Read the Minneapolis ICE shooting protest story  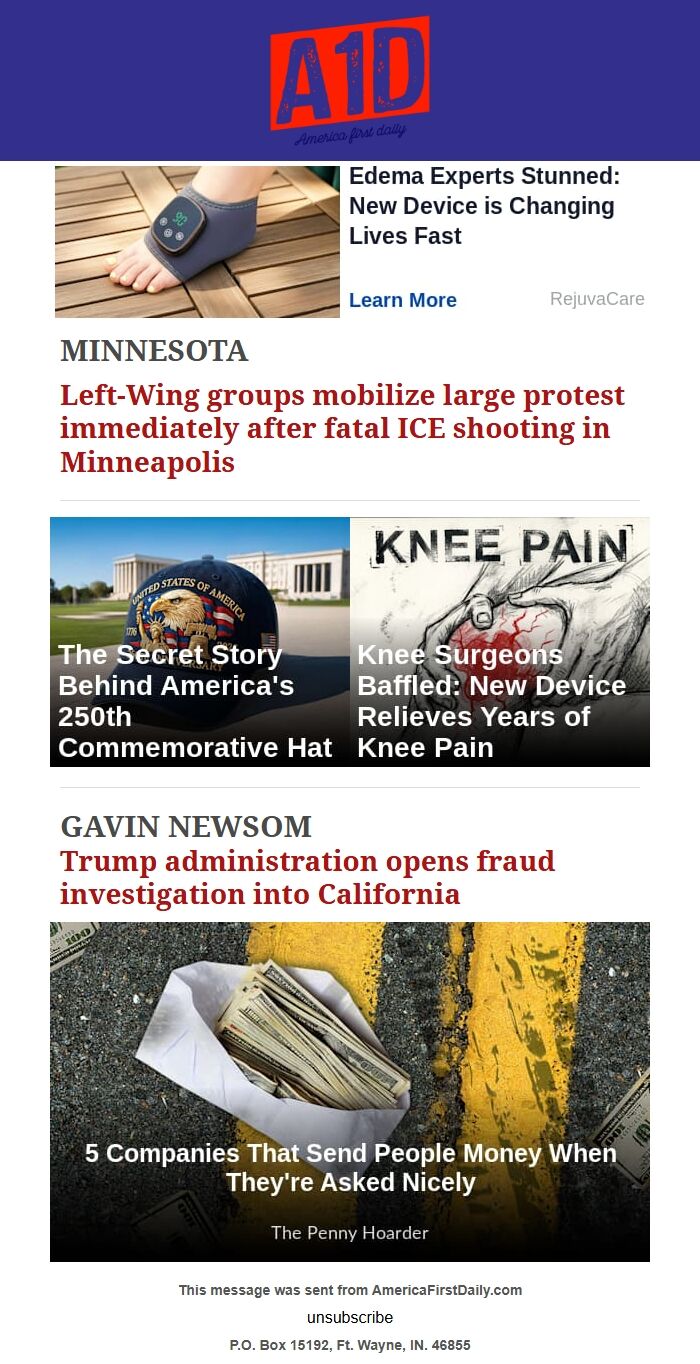(342, 429)
